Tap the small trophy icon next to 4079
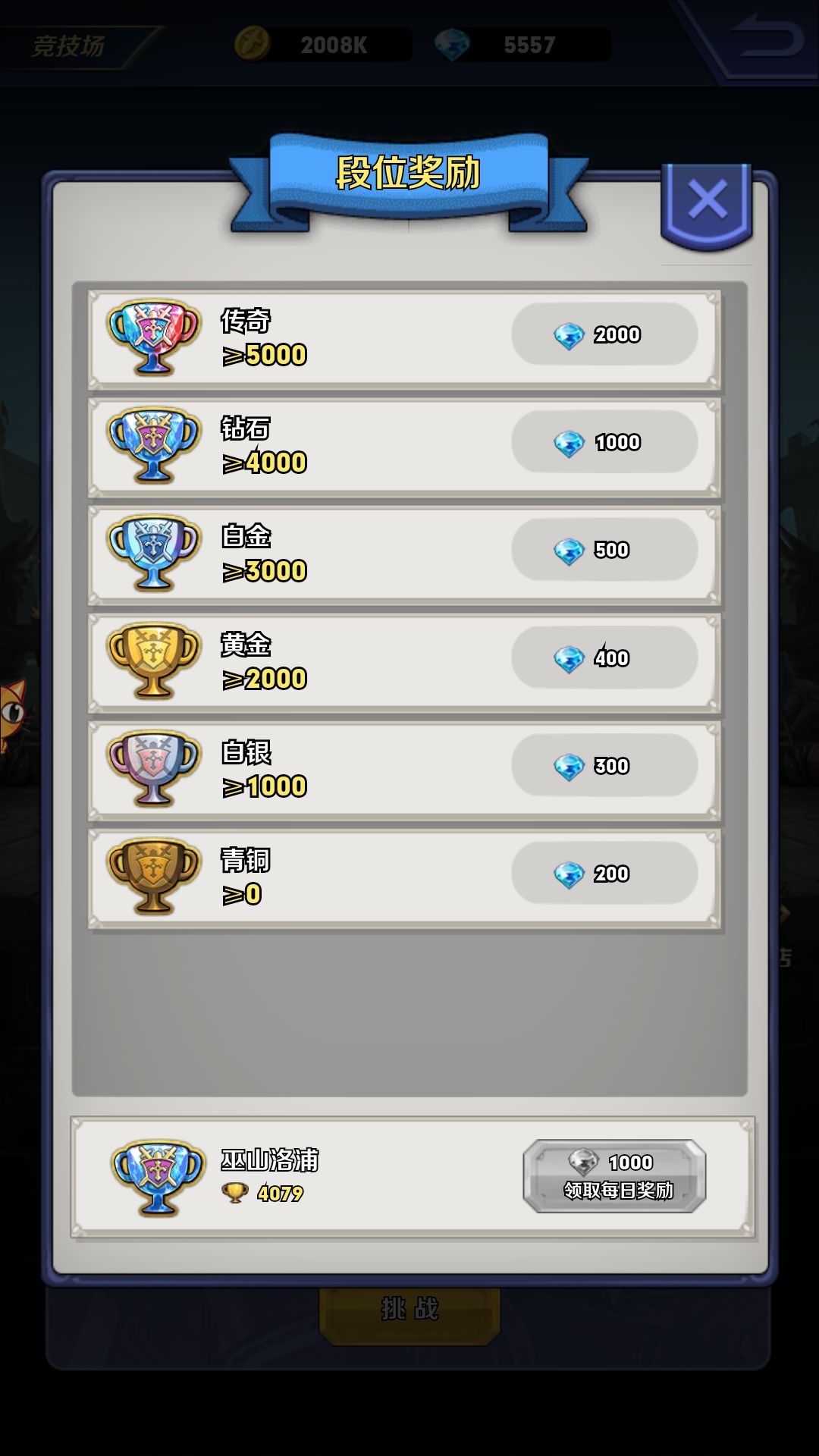The image size is (819, 1456). point(236,1192)
